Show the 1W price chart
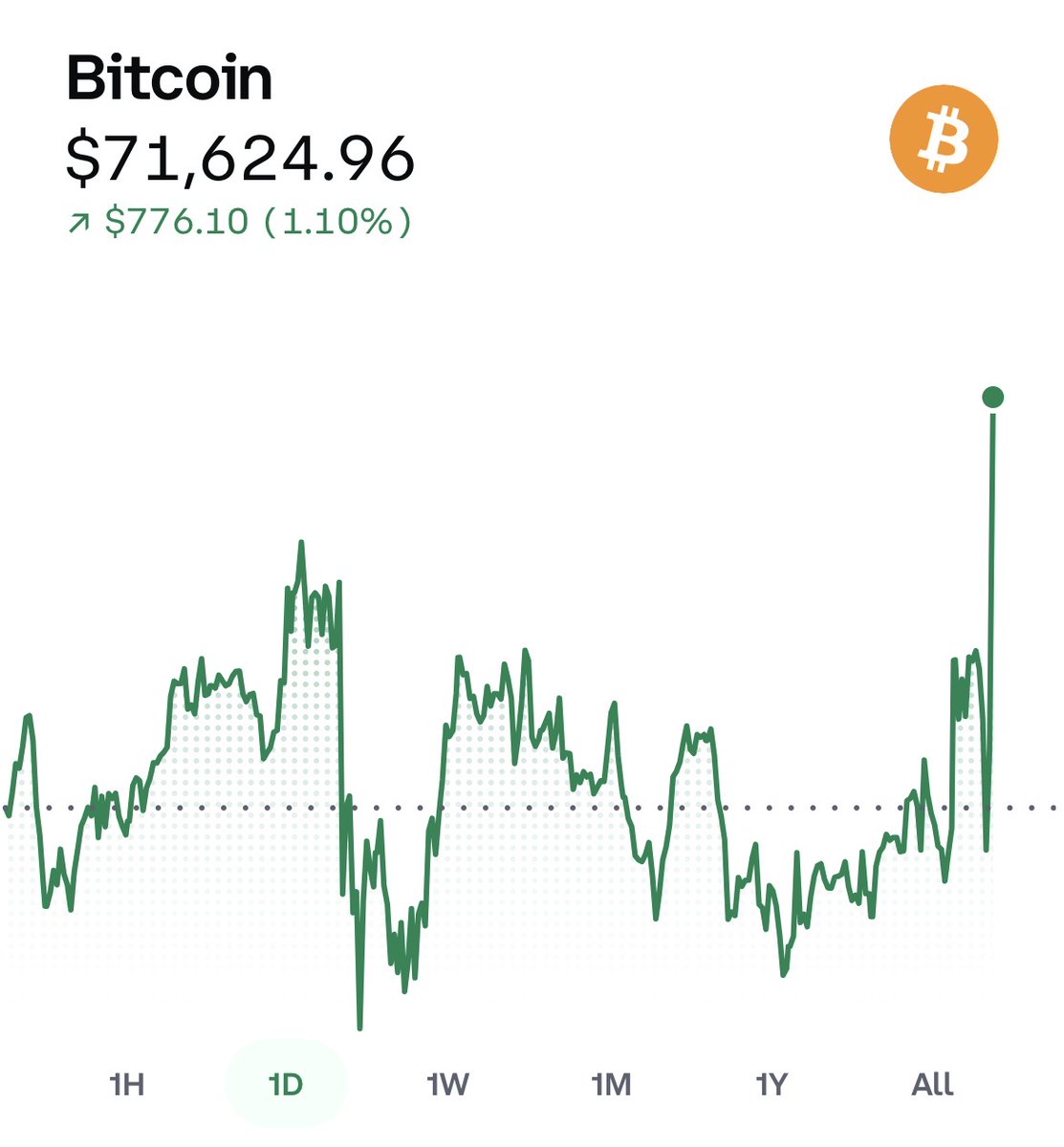This screenshot has width=1064, height=1147. [447, 1085]
